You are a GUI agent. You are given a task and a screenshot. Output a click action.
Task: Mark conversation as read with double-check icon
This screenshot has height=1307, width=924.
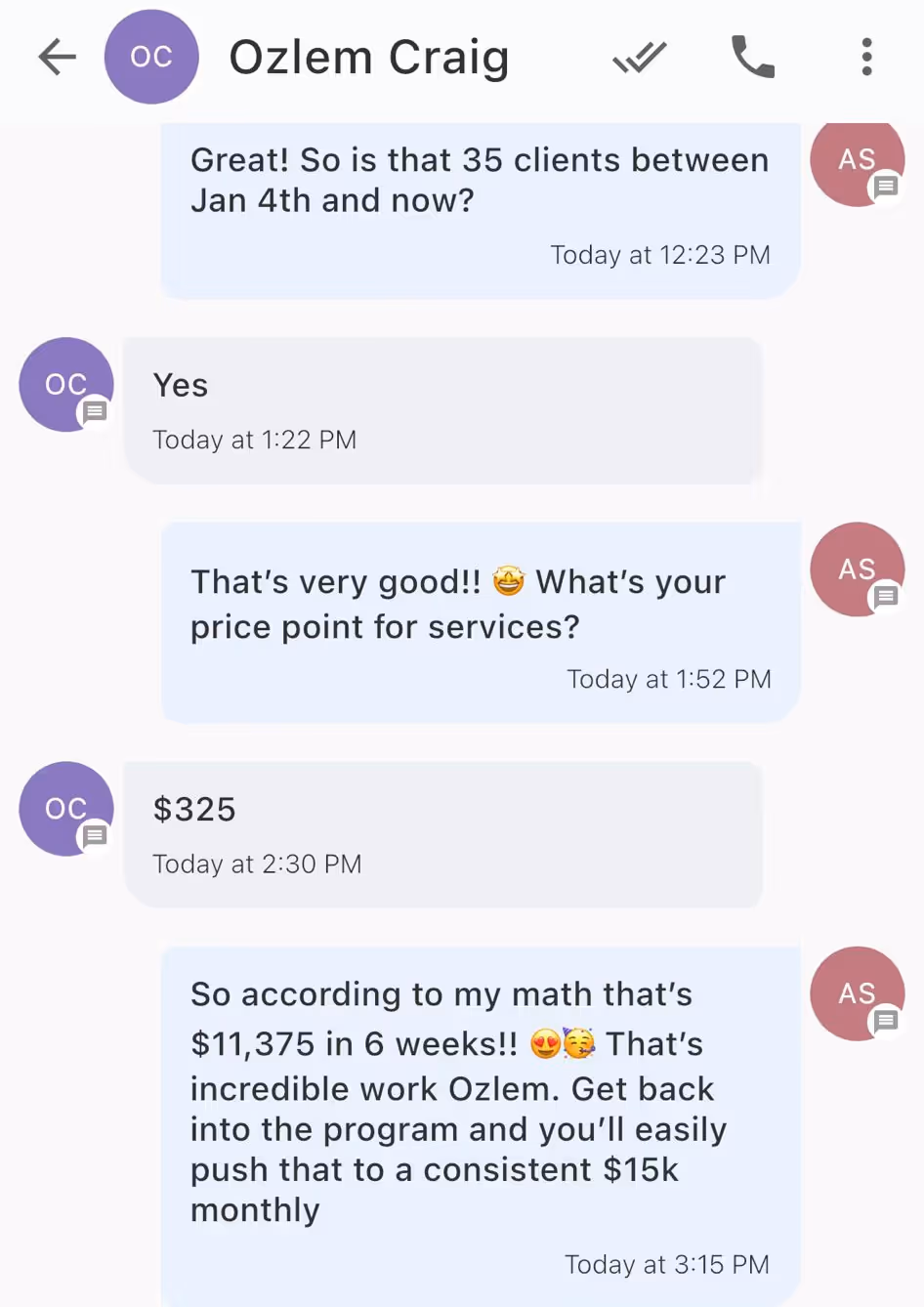tap(639, 58)
